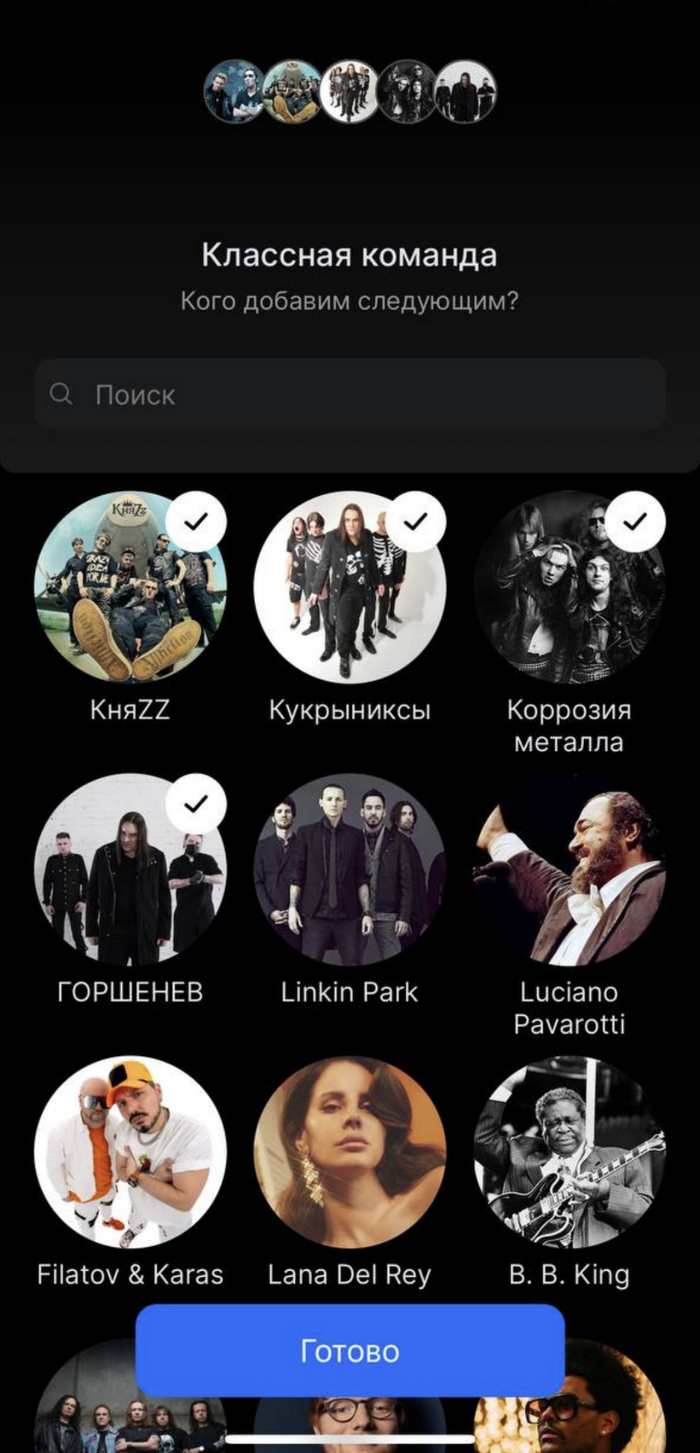Confirm selection with the Готово button
Viewport: 700px width, 1453px height.
[x=350, y=1351]
